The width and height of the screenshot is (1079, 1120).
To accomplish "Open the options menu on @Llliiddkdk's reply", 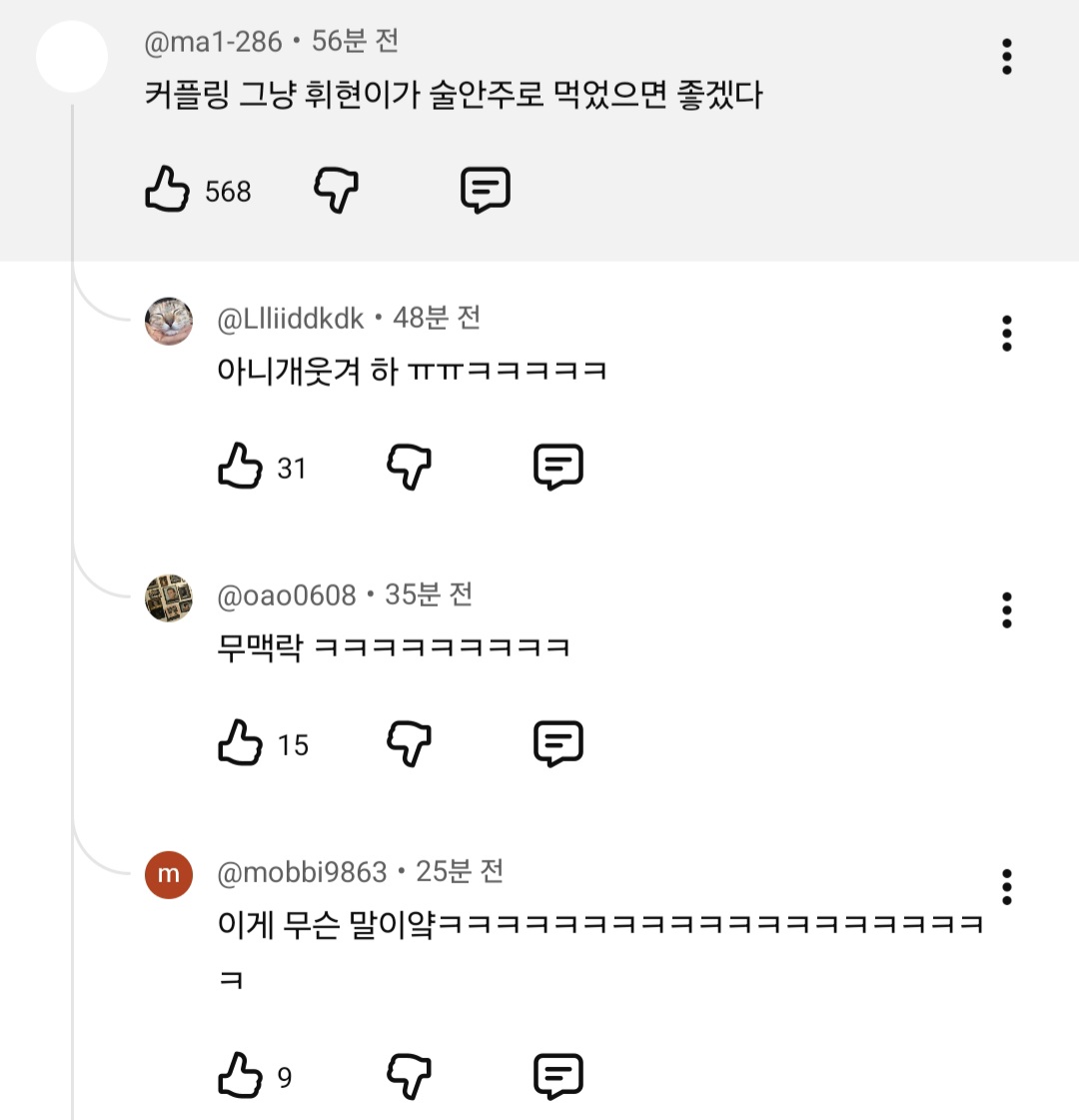I will click(1007, 332).
